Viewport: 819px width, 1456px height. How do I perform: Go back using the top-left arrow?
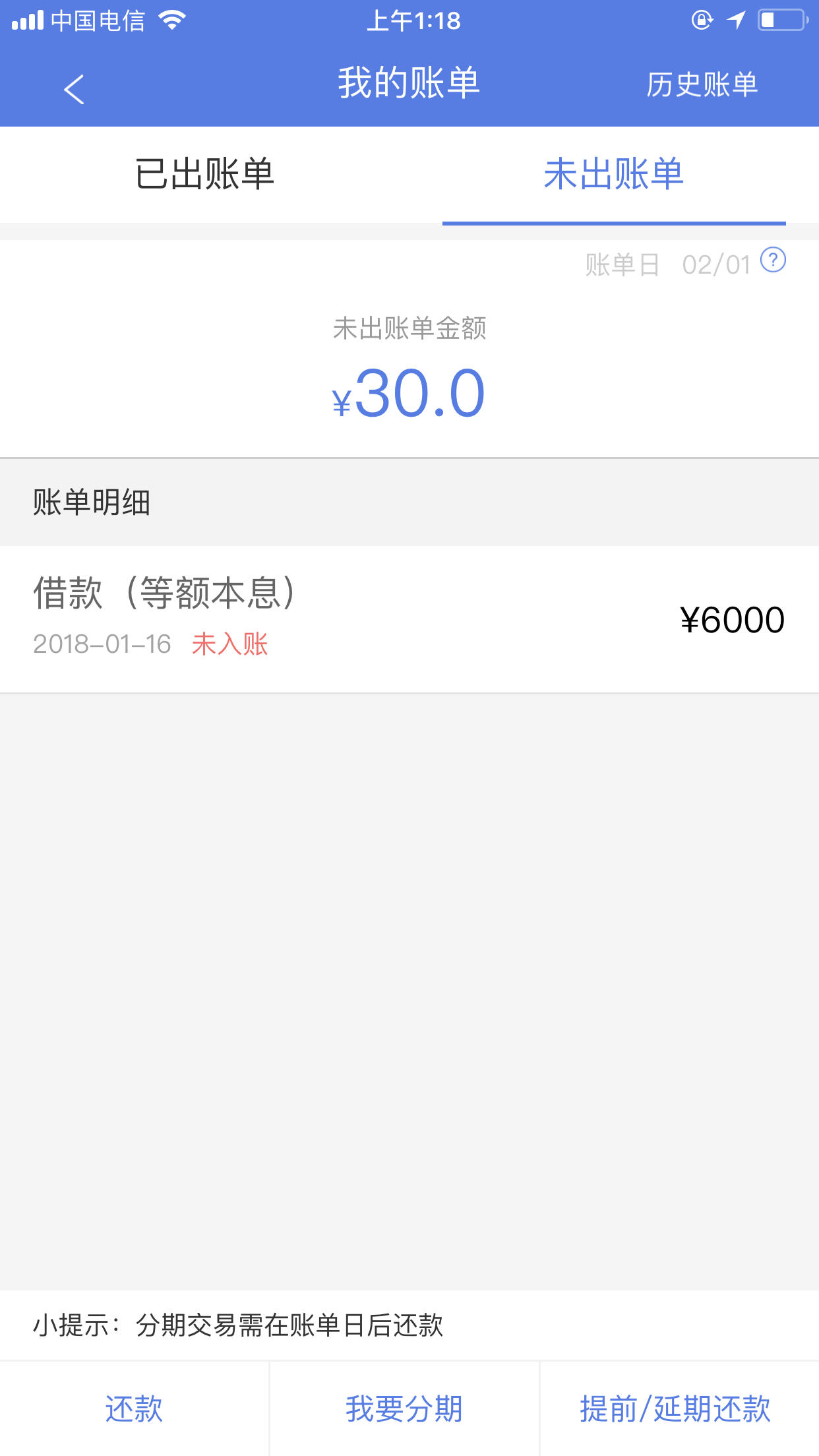click(x=74, y=88)
